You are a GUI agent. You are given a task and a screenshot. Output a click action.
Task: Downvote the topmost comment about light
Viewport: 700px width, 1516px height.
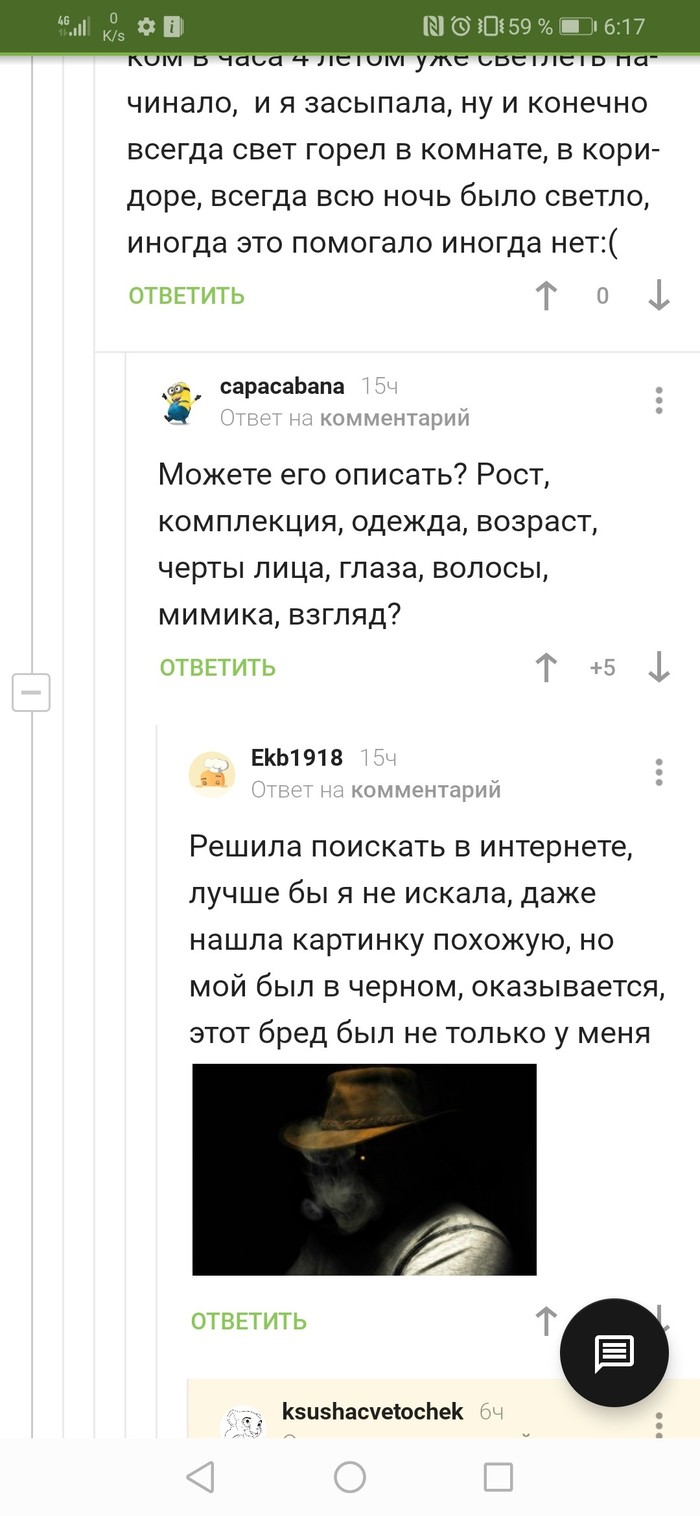click(659, 296)
